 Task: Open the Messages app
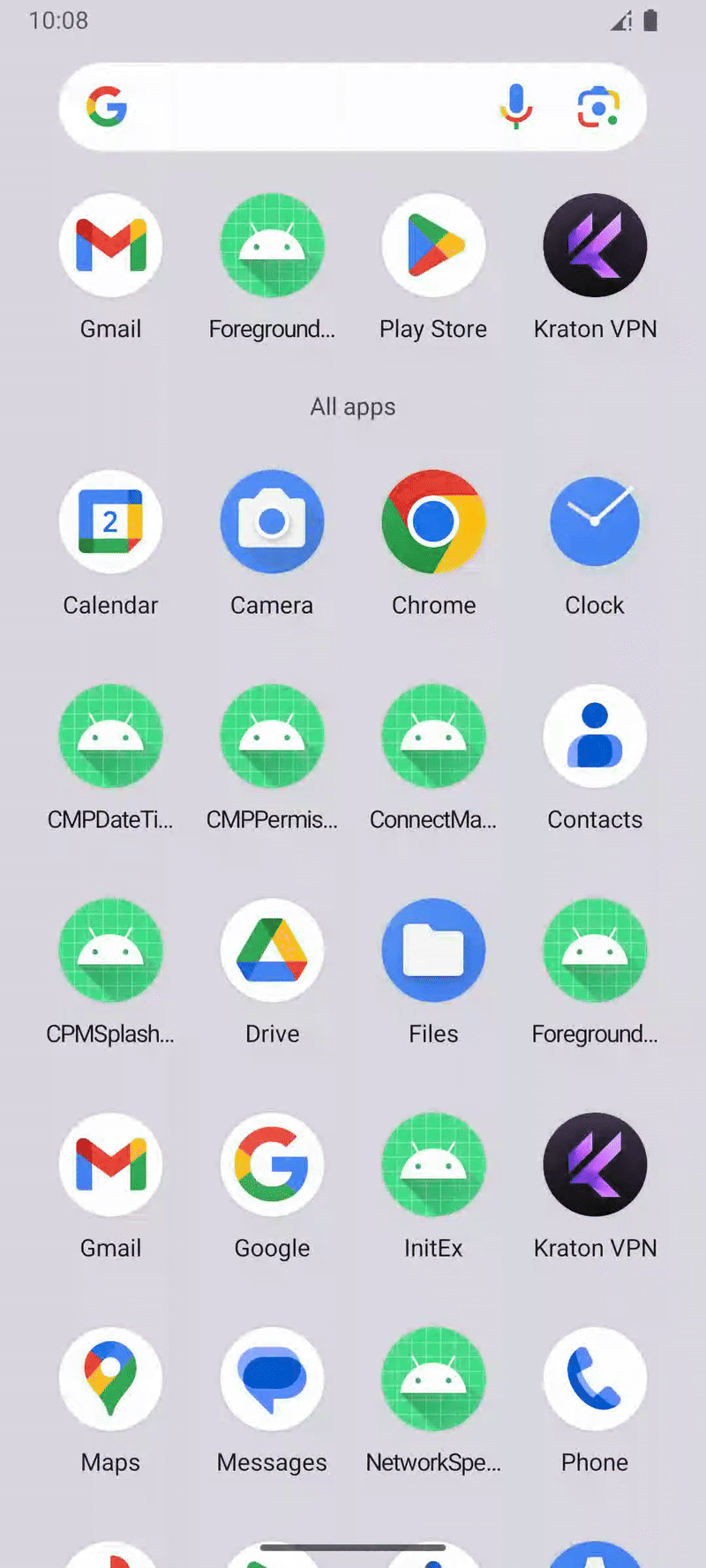pos(272,1379)
